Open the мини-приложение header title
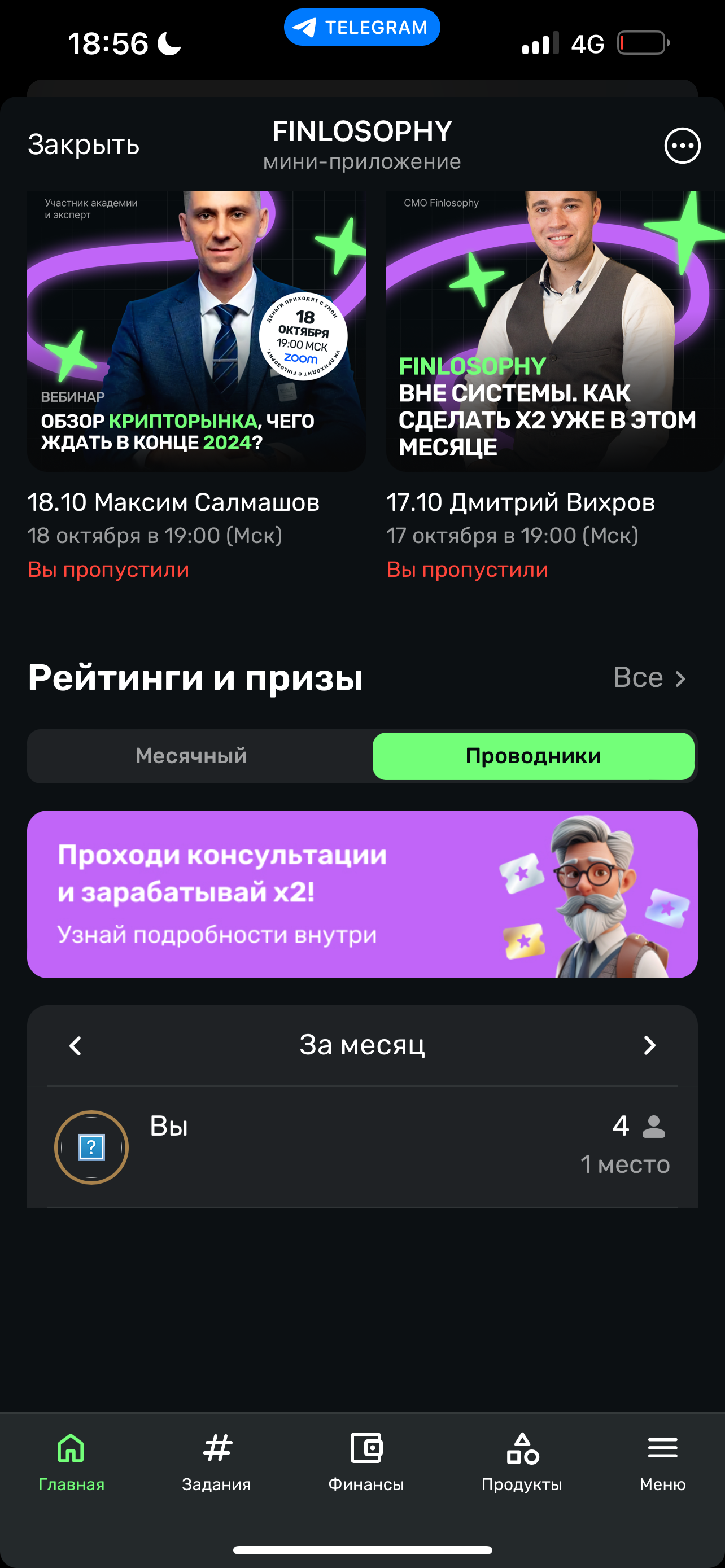Screen dimensions: 725x1568 pos(362,161)
